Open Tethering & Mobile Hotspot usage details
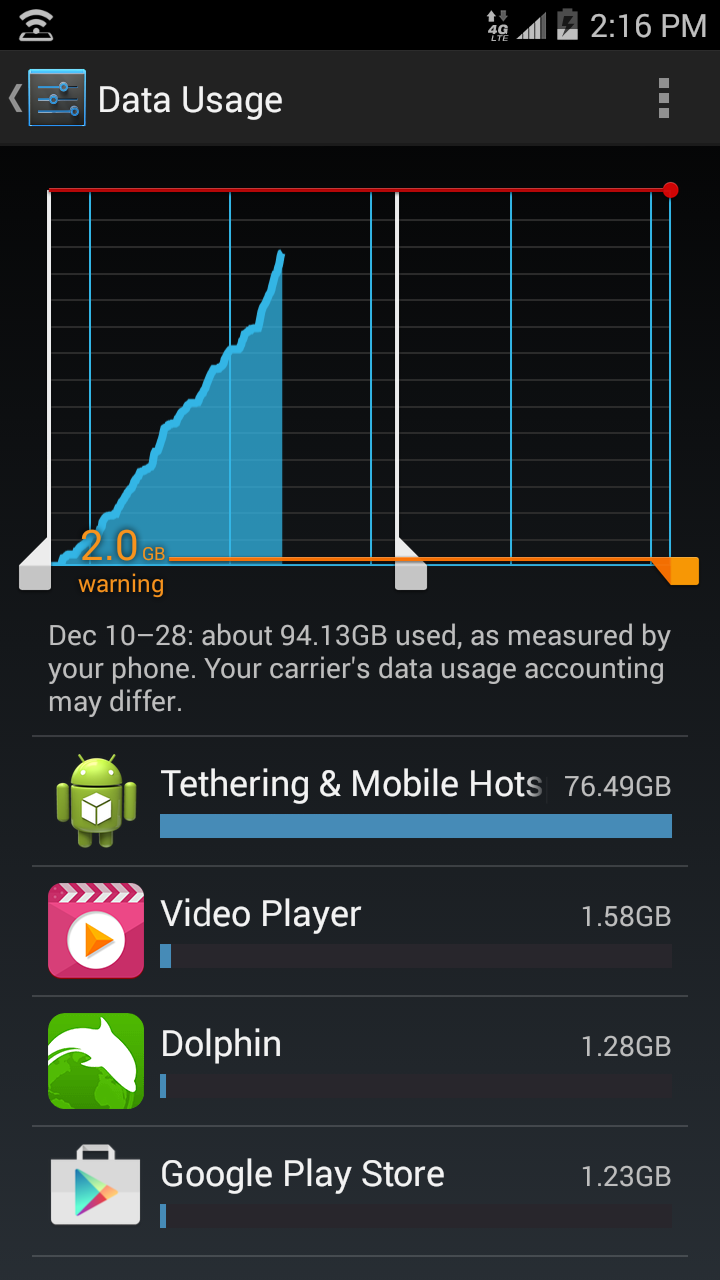 [360, 802]
